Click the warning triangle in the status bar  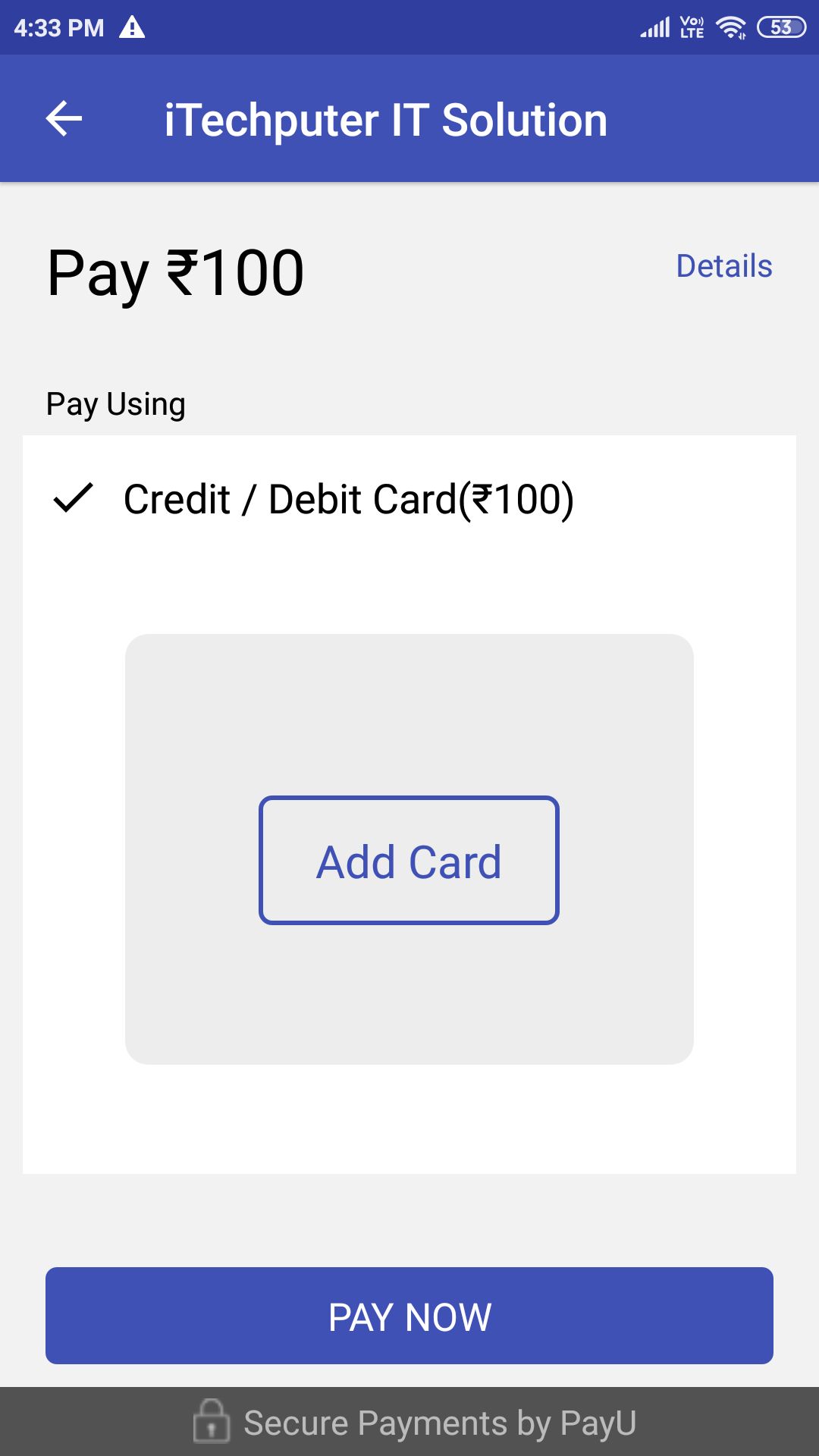(x=133, y=27)
